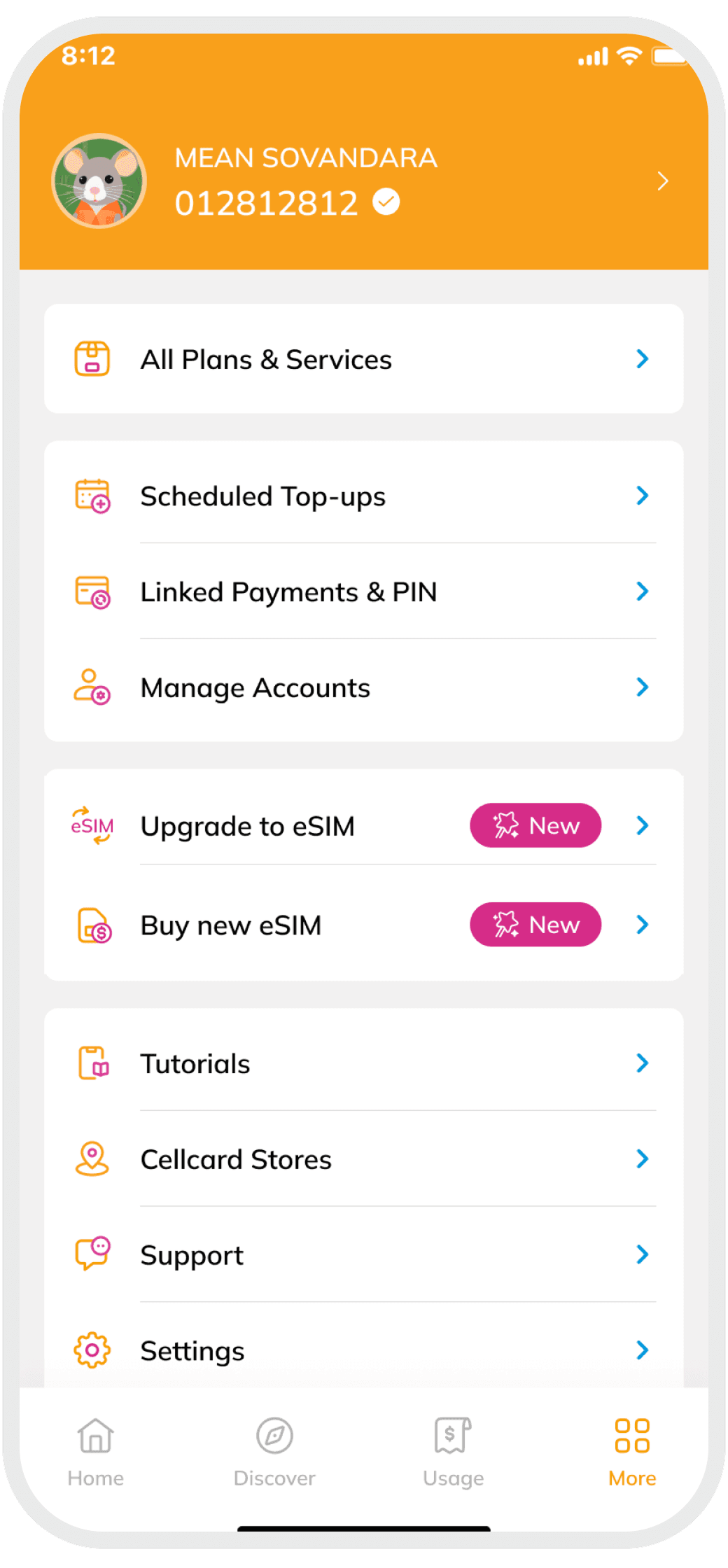Expand the profile details chevron
Viewport: 728px width, 1568px height.
[662, 181]
